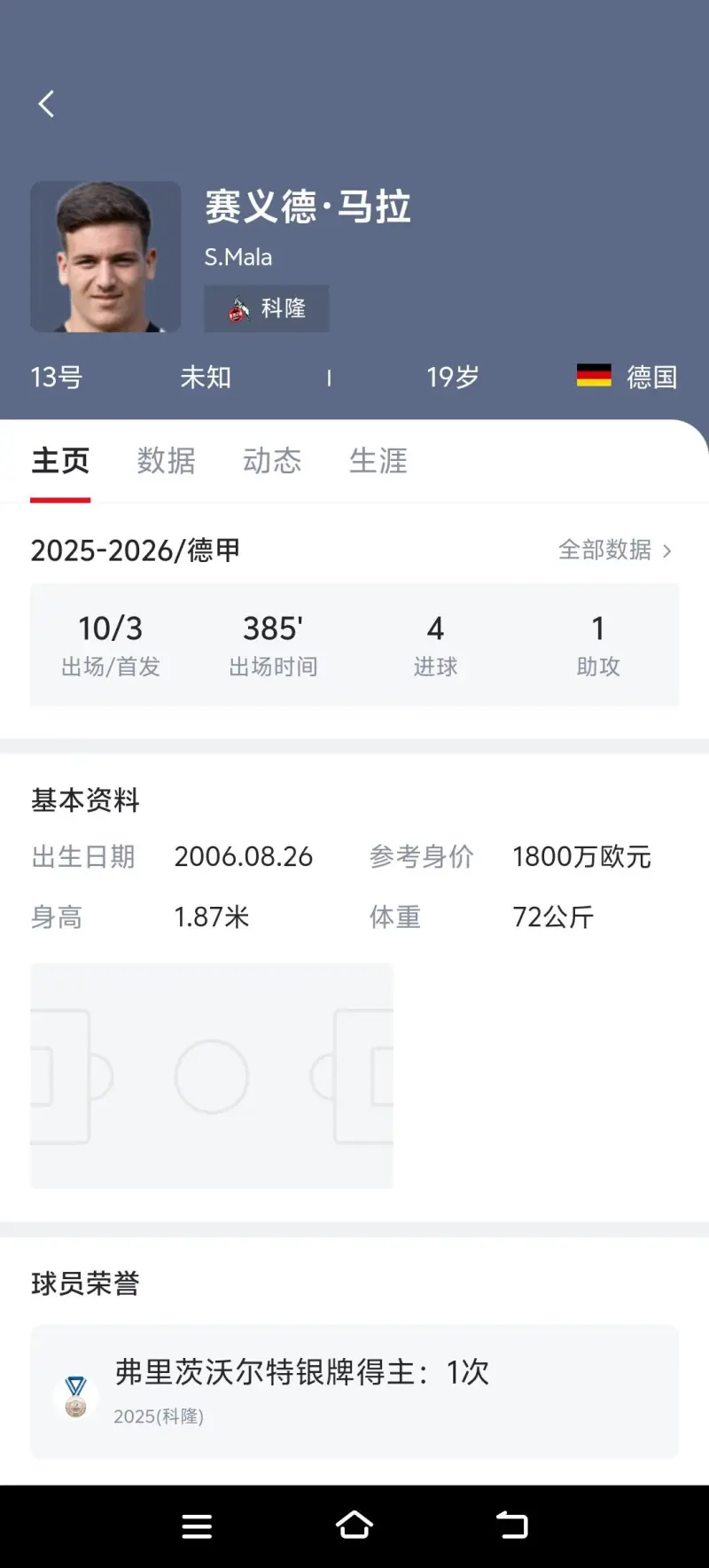The height and width of the screenshot is (1568, 709).
Task: Go back using the top-left arrow
Action: point(46,105)
